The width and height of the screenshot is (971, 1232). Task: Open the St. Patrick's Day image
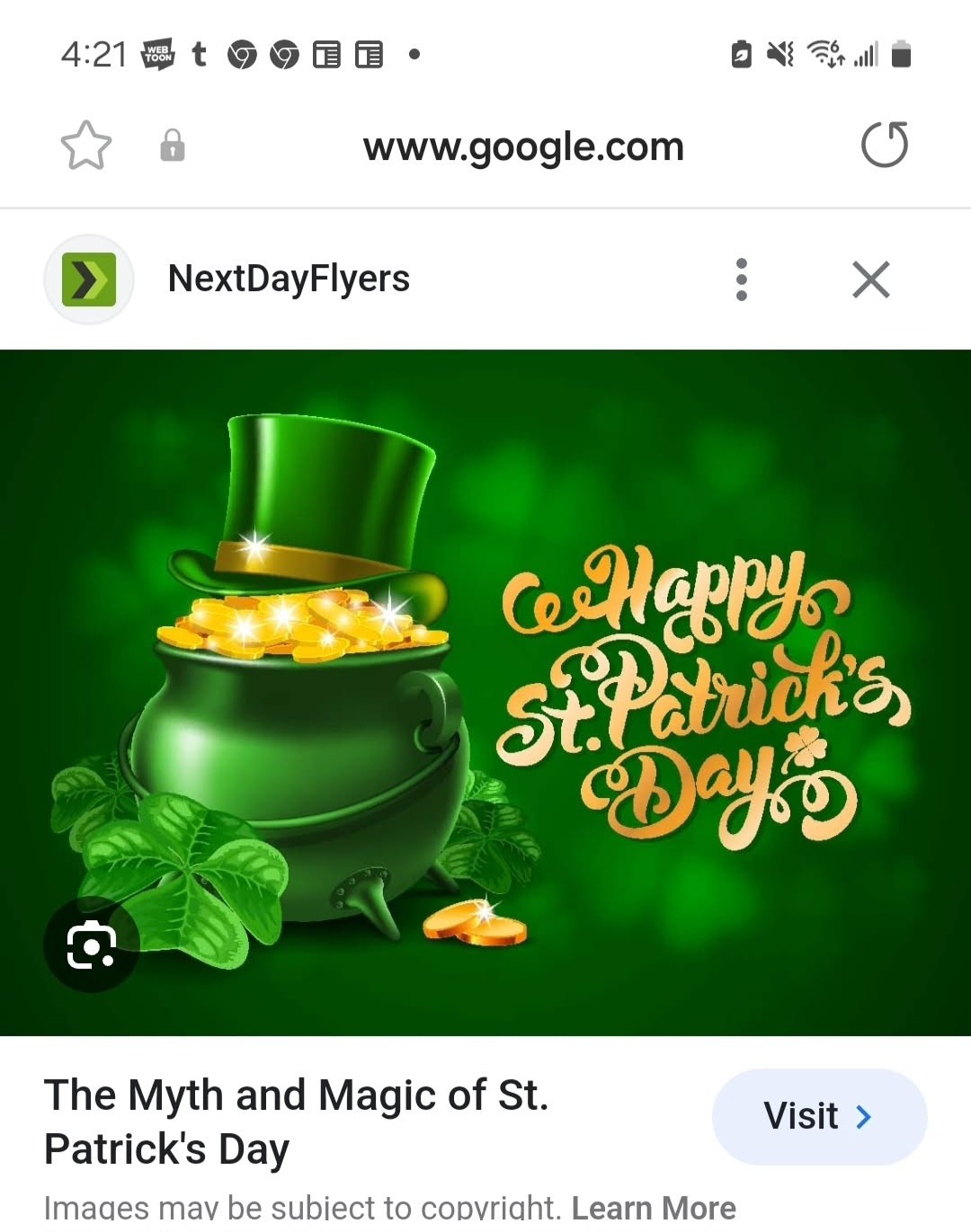click(x=485, y=692)
